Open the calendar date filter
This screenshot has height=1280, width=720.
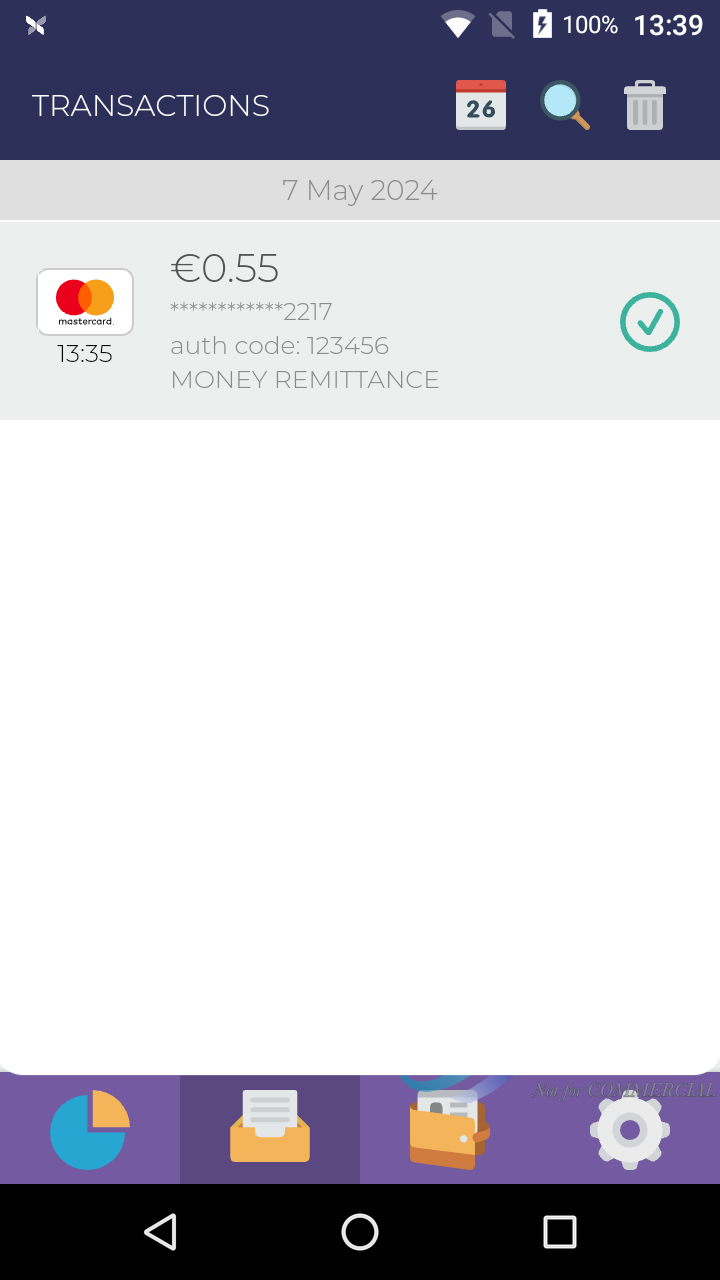[x=480, y=105]
